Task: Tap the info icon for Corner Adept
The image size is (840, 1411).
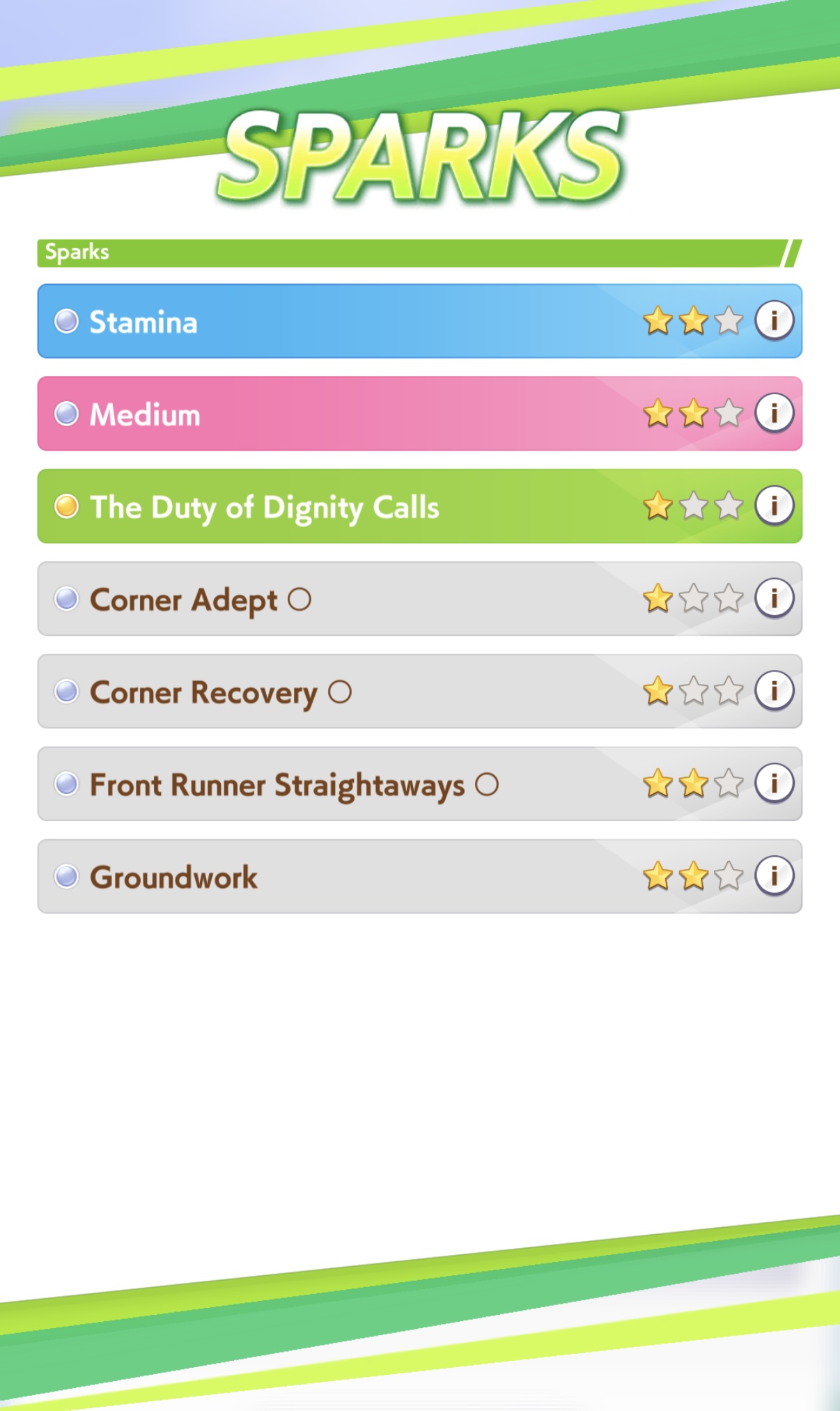Action: tap(774, 598)
